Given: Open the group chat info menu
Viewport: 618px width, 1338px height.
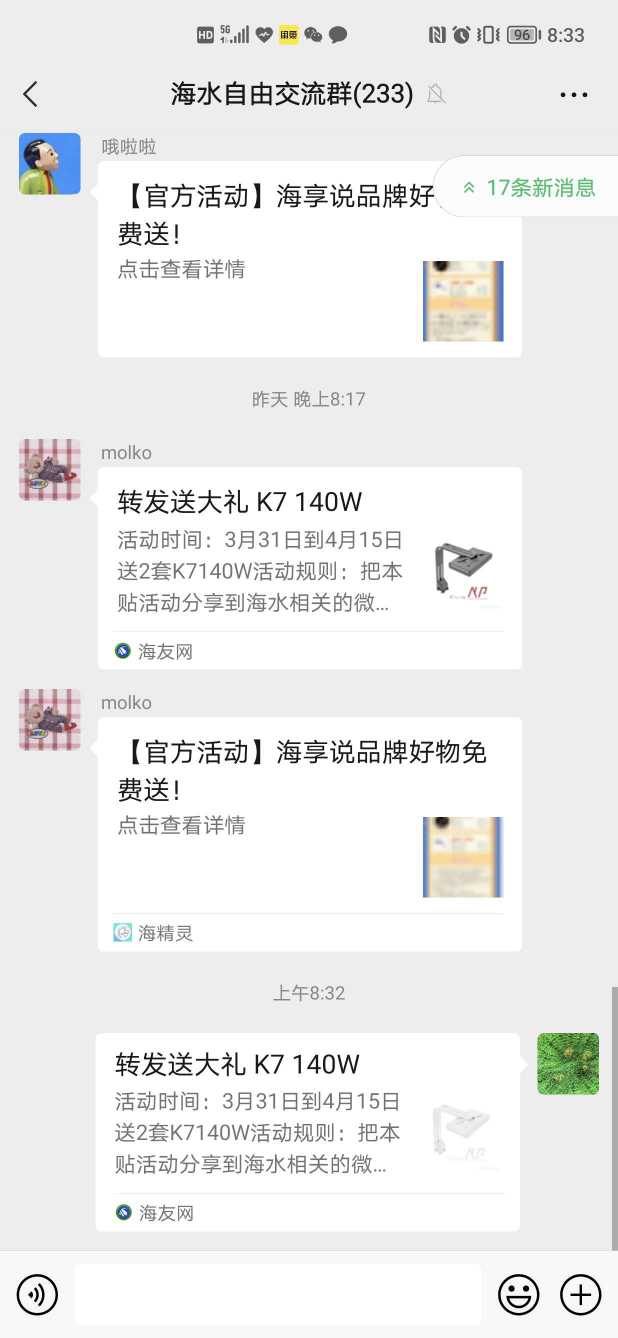Looking at the screenshot, I should click(573, 95).
